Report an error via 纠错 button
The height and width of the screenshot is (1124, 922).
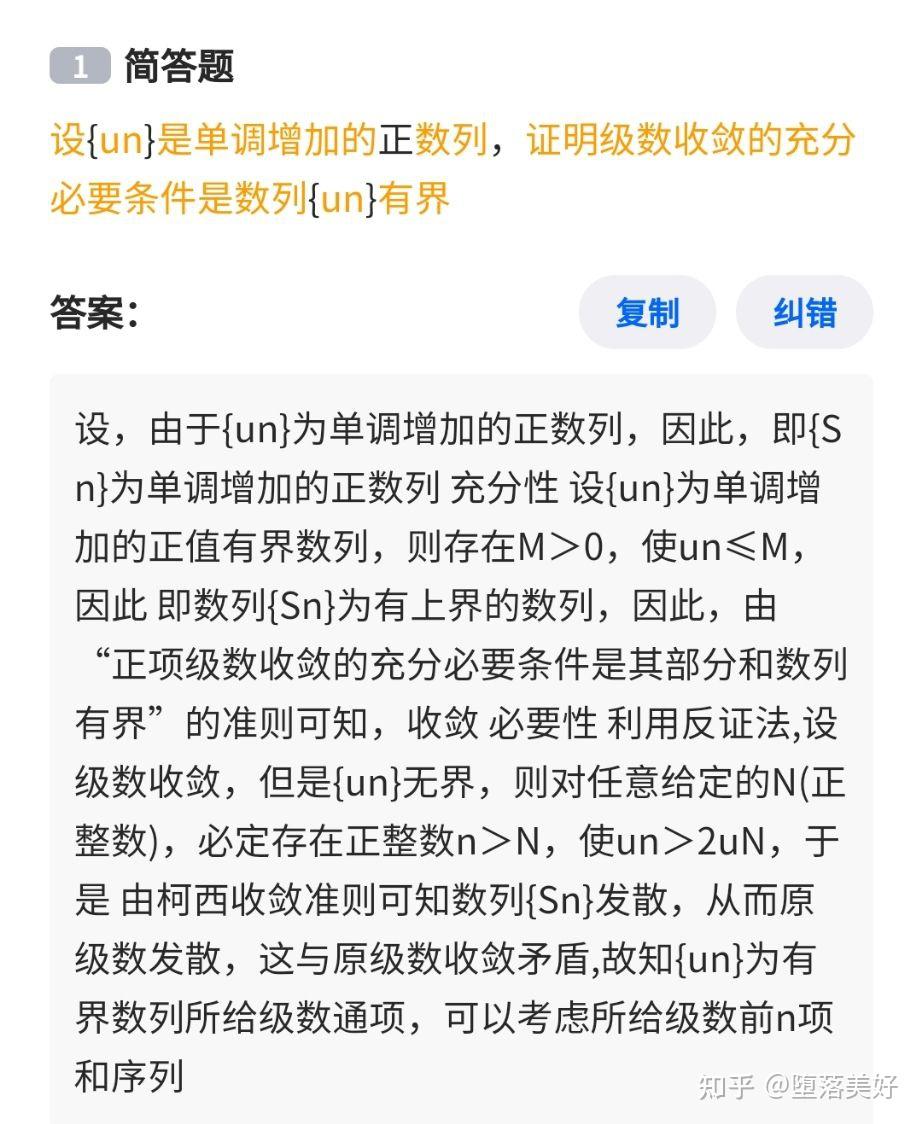[x=804, y=313]
